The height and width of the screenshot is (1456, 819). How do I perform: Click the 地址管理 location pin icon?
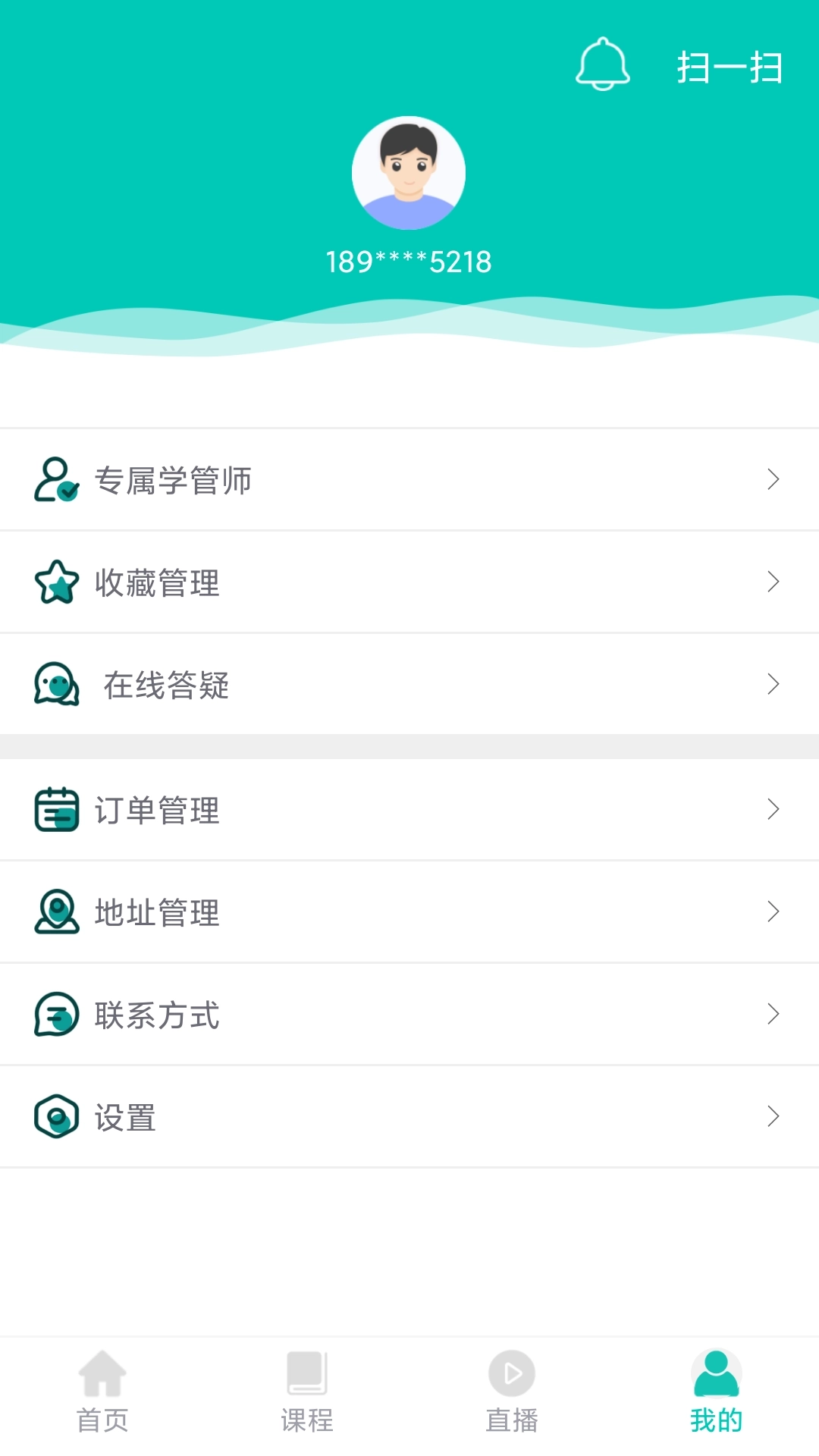click(x=55, y=912)
